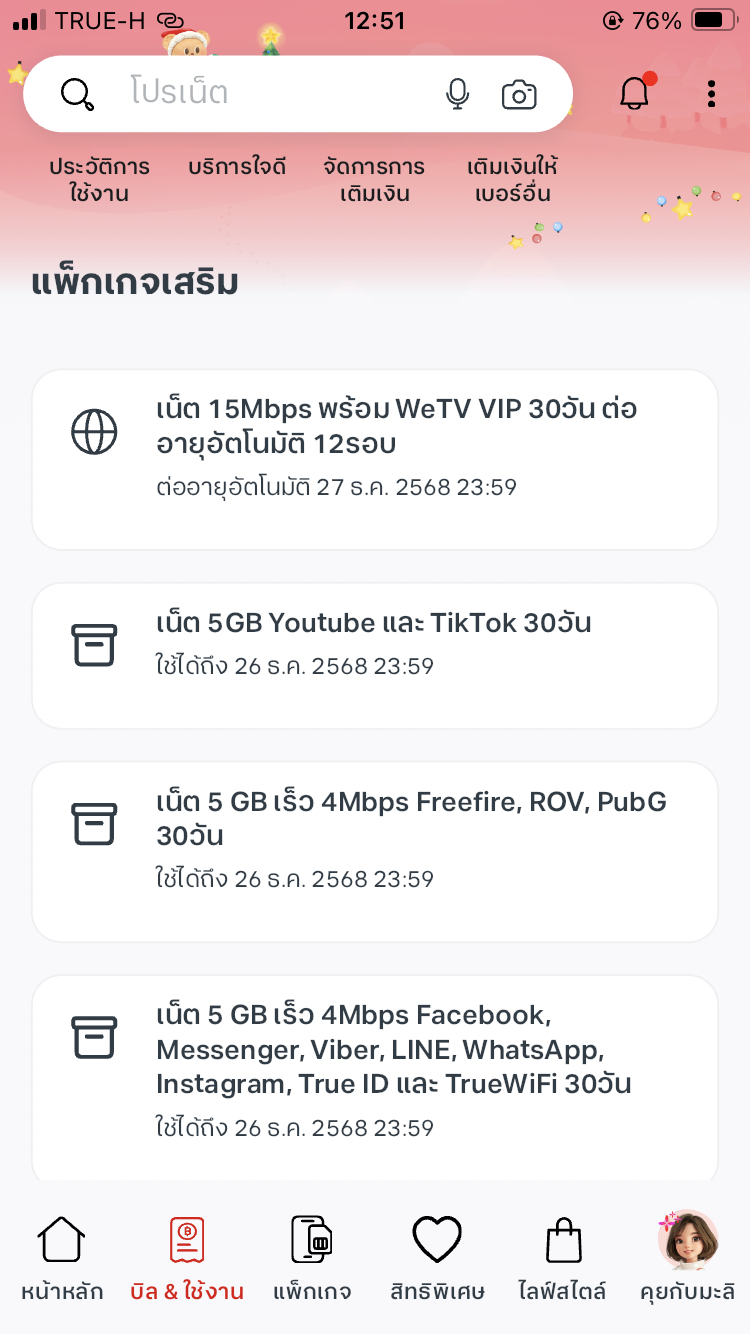This screenshot has width=750, height=1334.
Task: Open the Freefire, ROV, PubG package card
Action: point(375,851)
